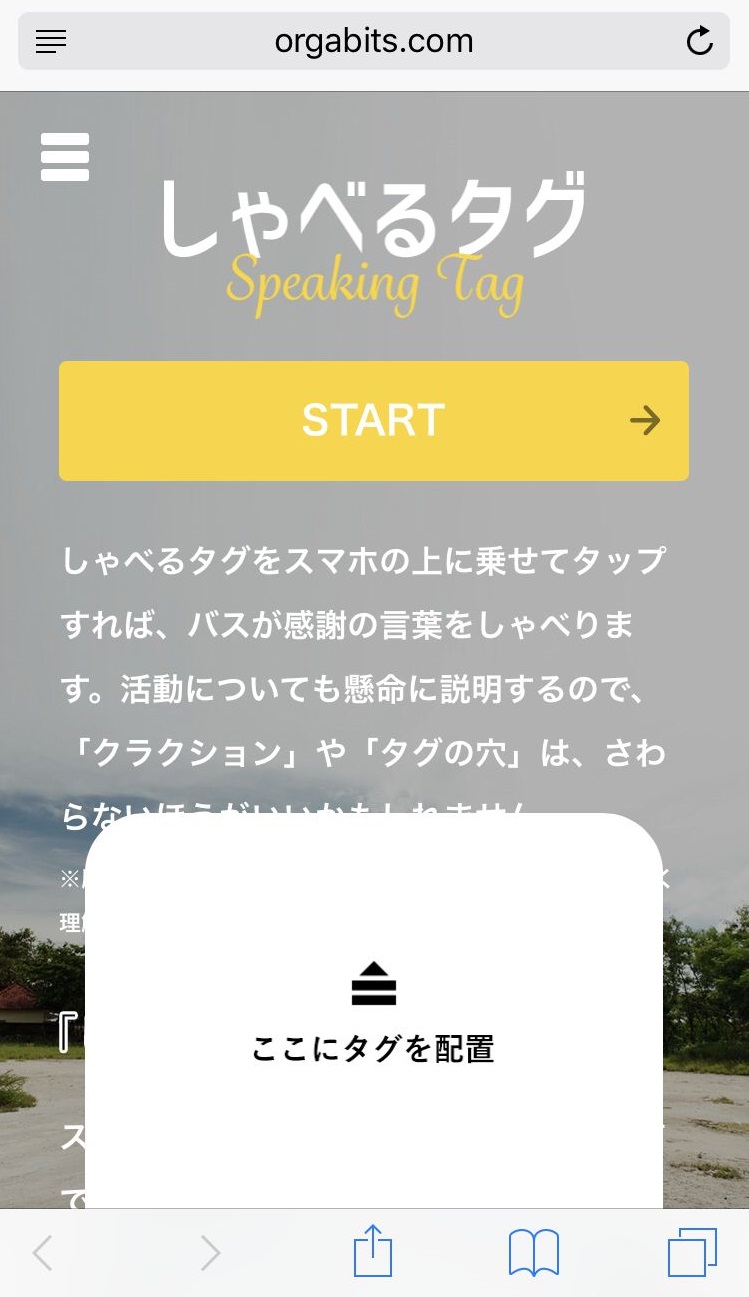Screen dimensions: 749x1297
Task: Tap the orgabits.com address bar
Action: [374, 41]
